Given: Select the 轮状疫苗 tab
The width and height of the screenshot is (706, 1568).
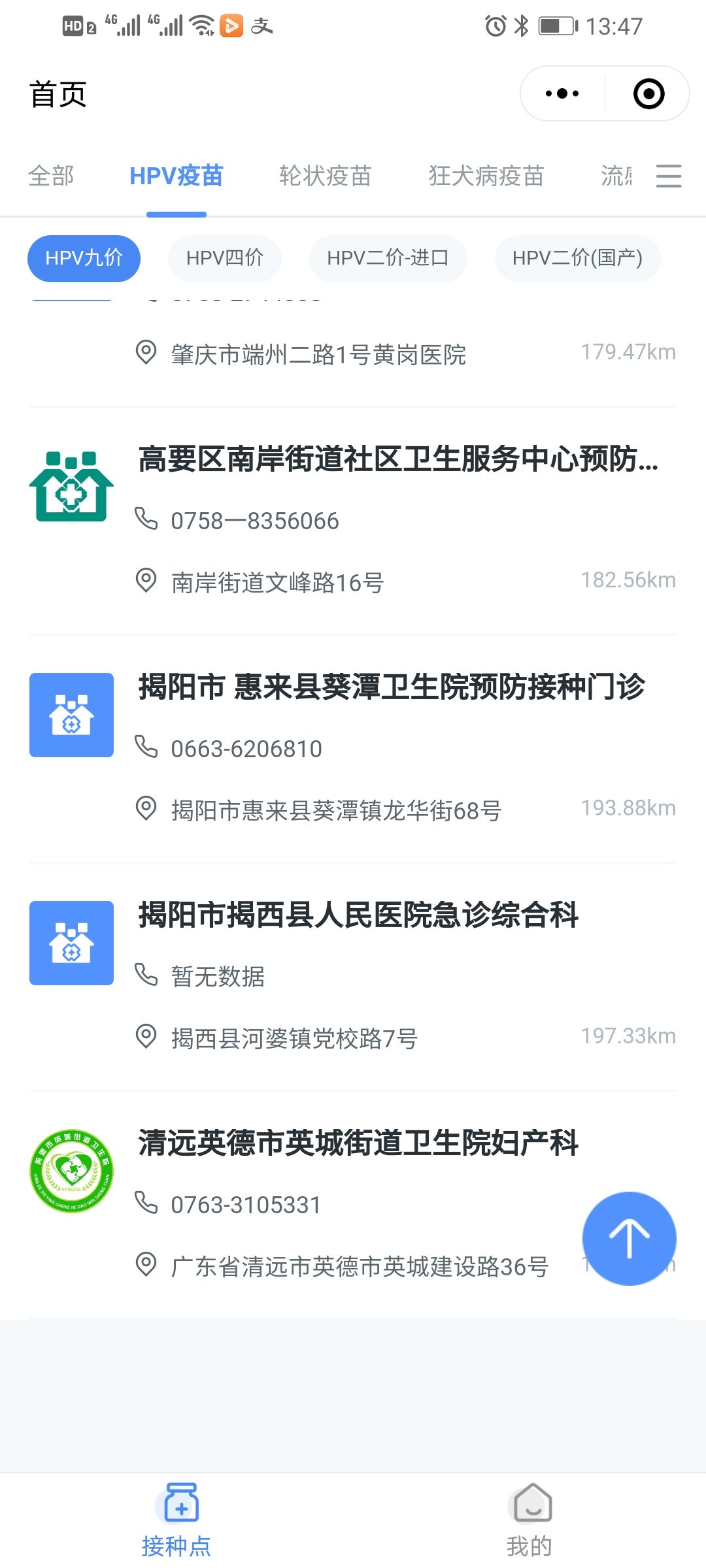Looking at the screenshot, I should click(x=325, y=176).
